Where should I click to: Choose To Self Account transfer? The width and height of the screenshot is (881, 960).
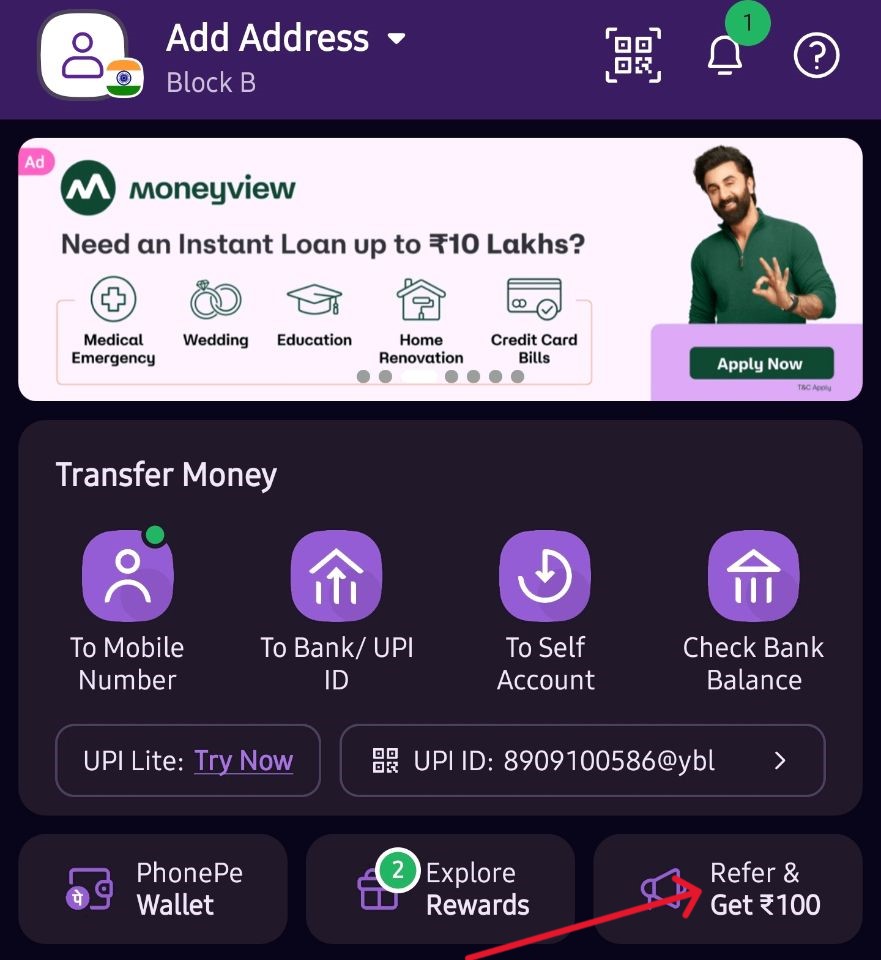(x=545, y=576)
